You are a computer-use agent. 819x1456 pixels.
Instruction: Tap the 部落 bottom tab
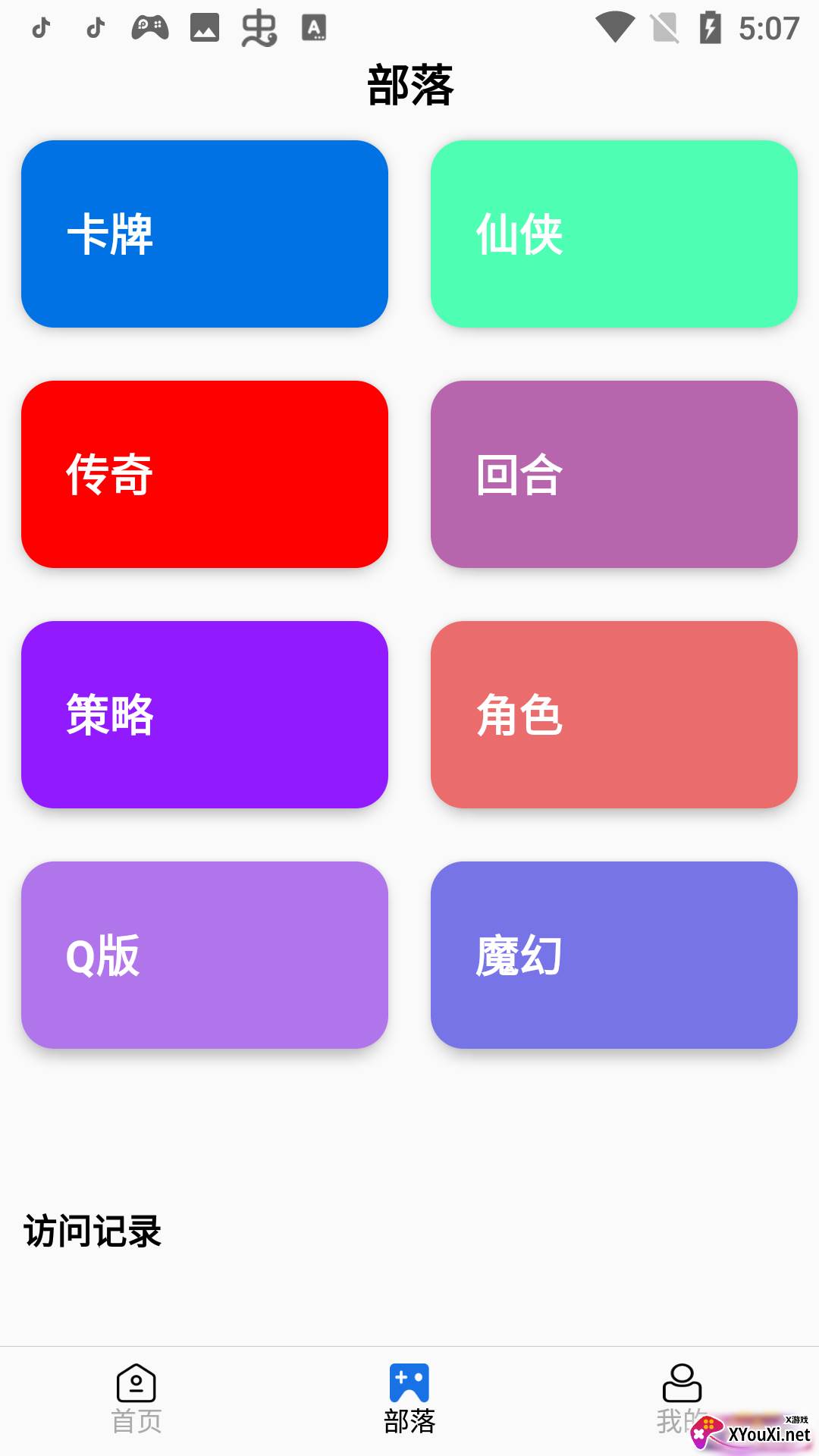409,1399
